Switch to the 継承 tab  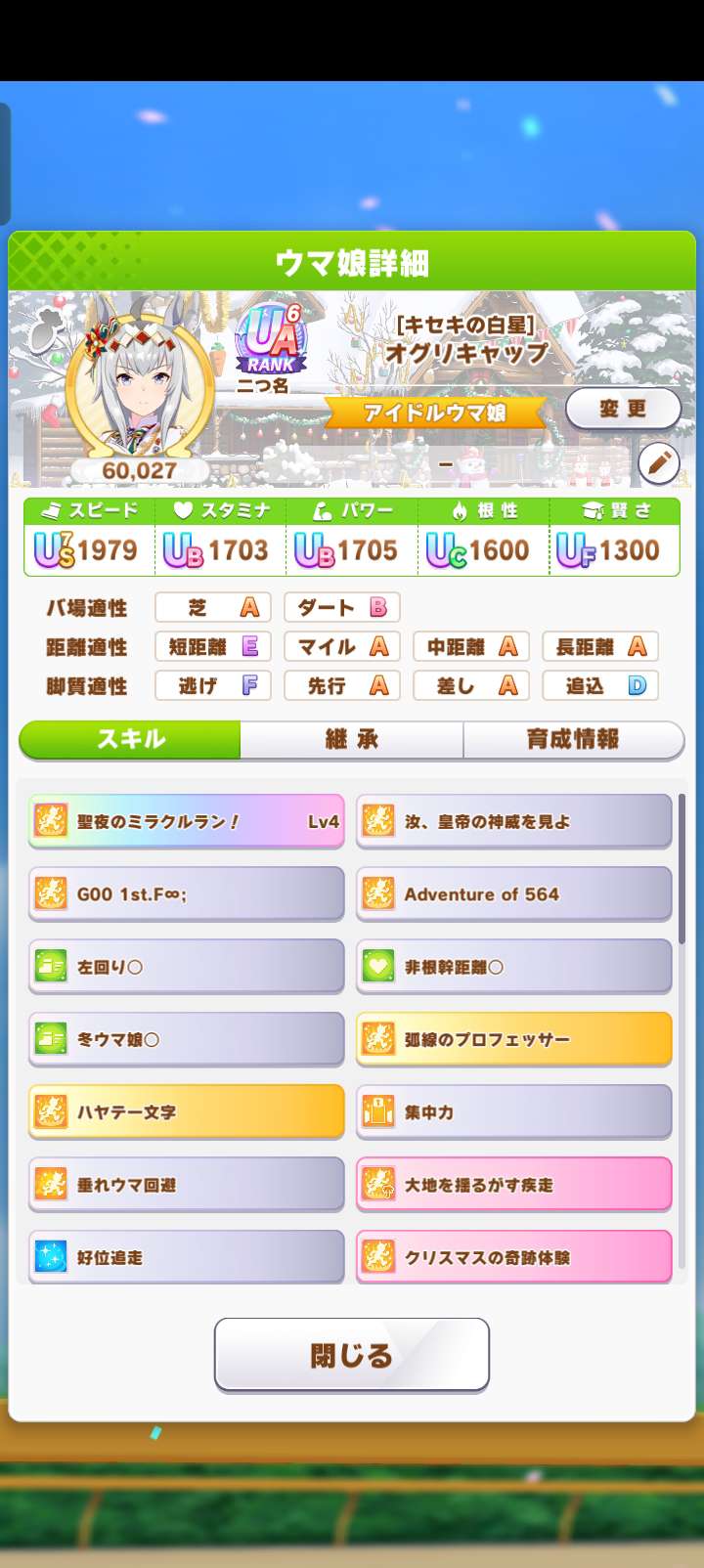pyautogui.click(x=351, y=740)
